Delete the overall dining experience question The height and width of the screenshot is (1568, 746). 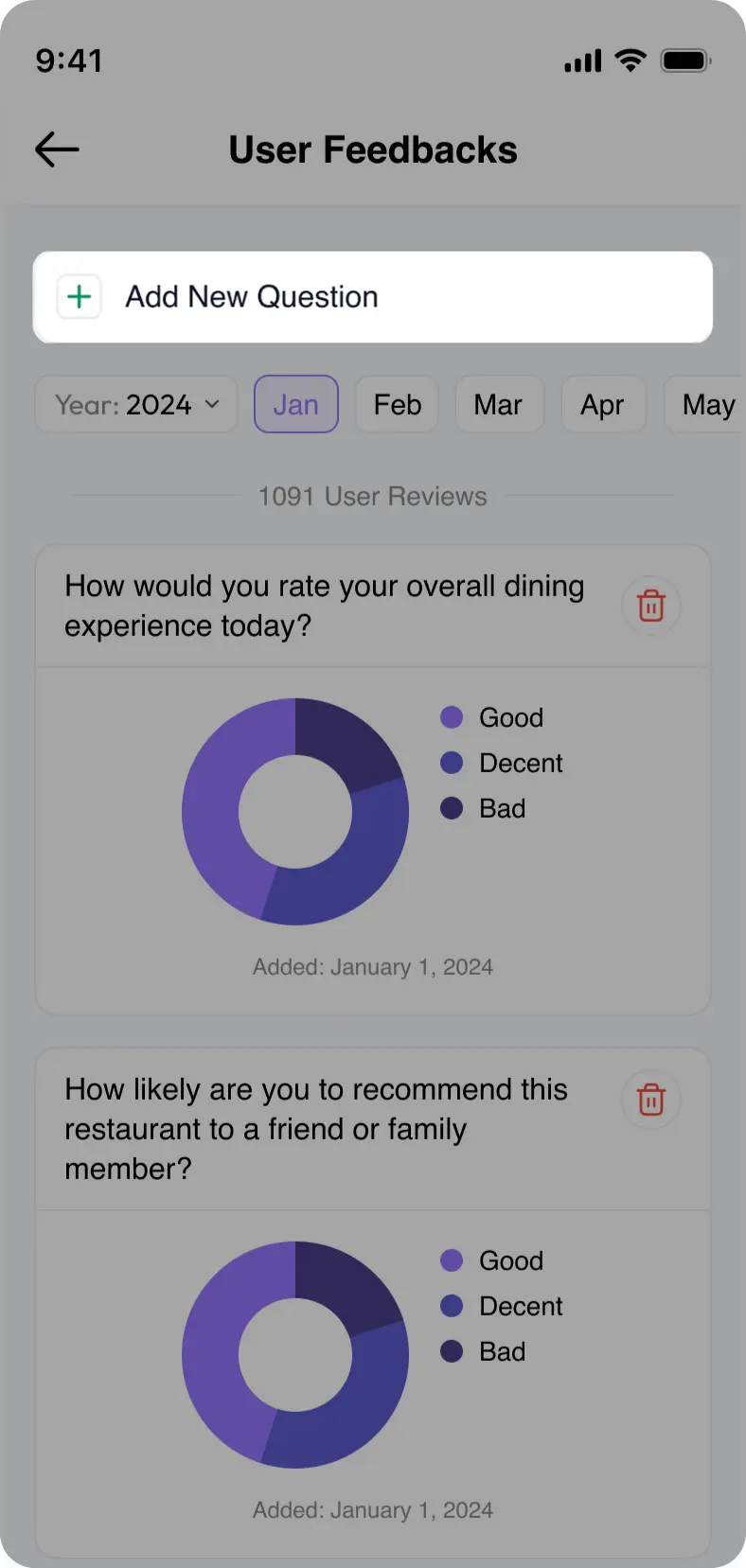pos(650,606)
